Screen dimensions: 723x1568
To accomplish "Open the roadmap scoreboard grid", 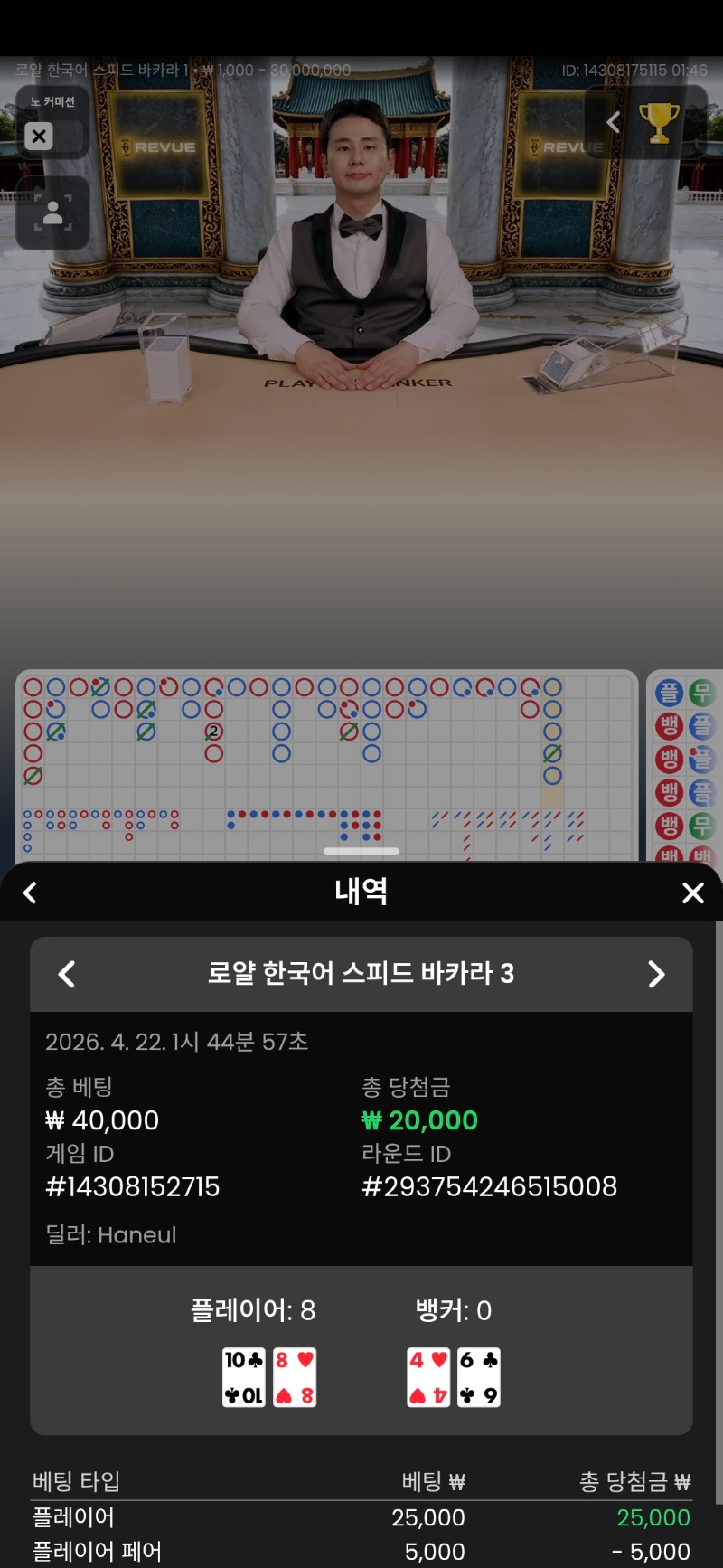I will (327, 764).
